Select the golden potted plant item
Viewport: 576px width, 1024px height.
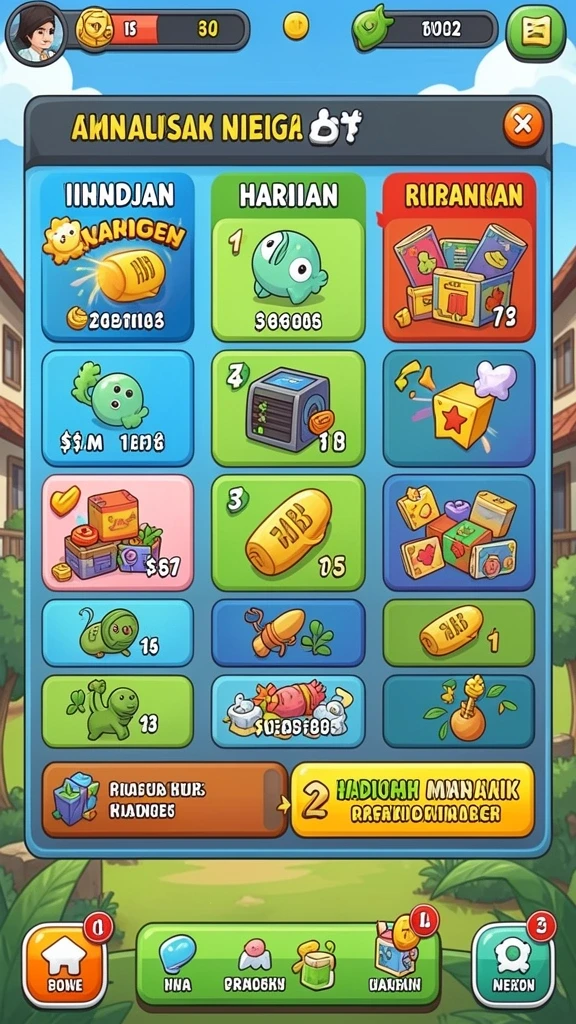pyautogui.click(x=459, y=711)
